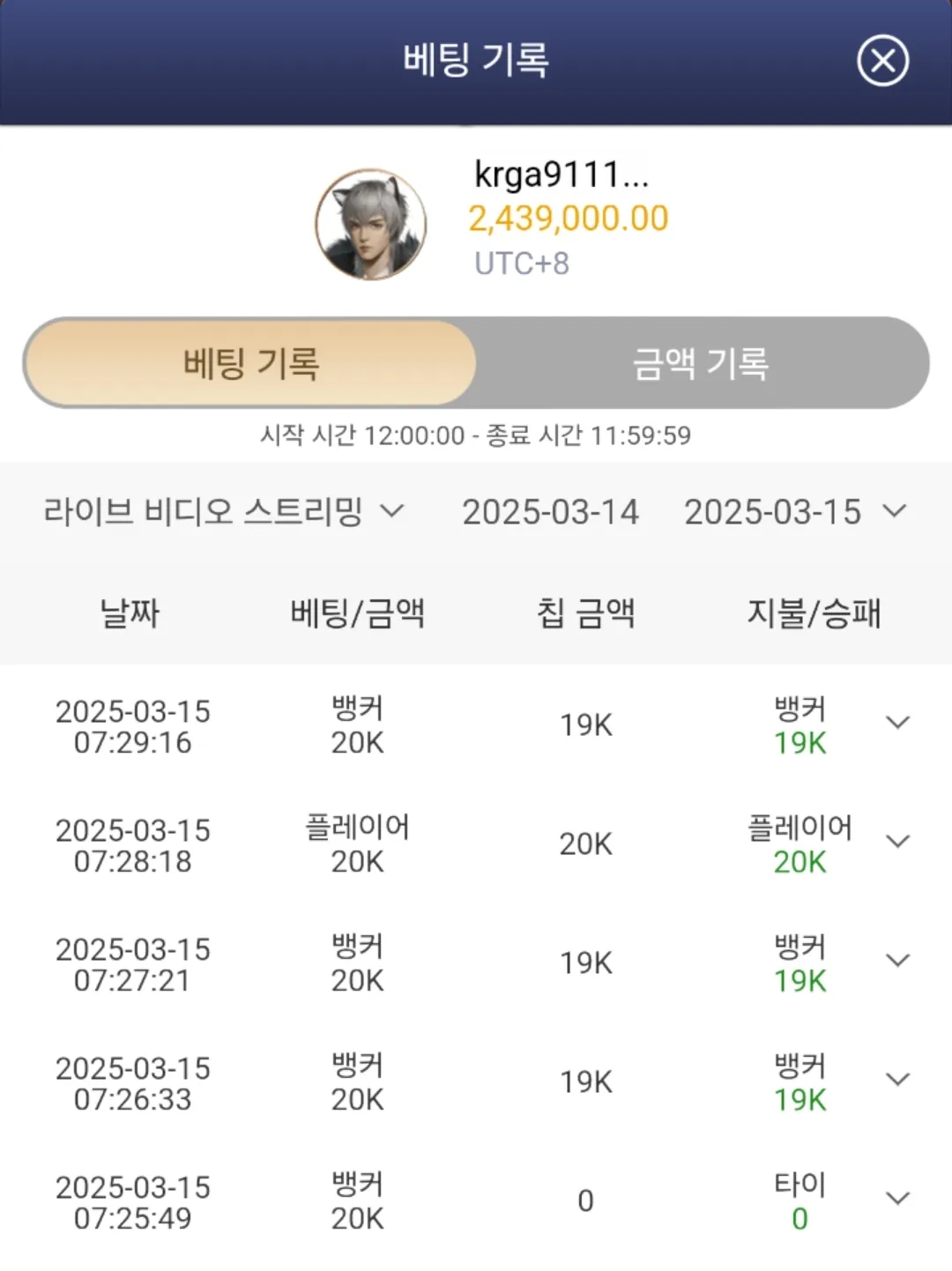Screen dimensions: 952x1271
Task: Open the 라이브 비디오 스트리밍 dropdown
Action: click(224, 511)
